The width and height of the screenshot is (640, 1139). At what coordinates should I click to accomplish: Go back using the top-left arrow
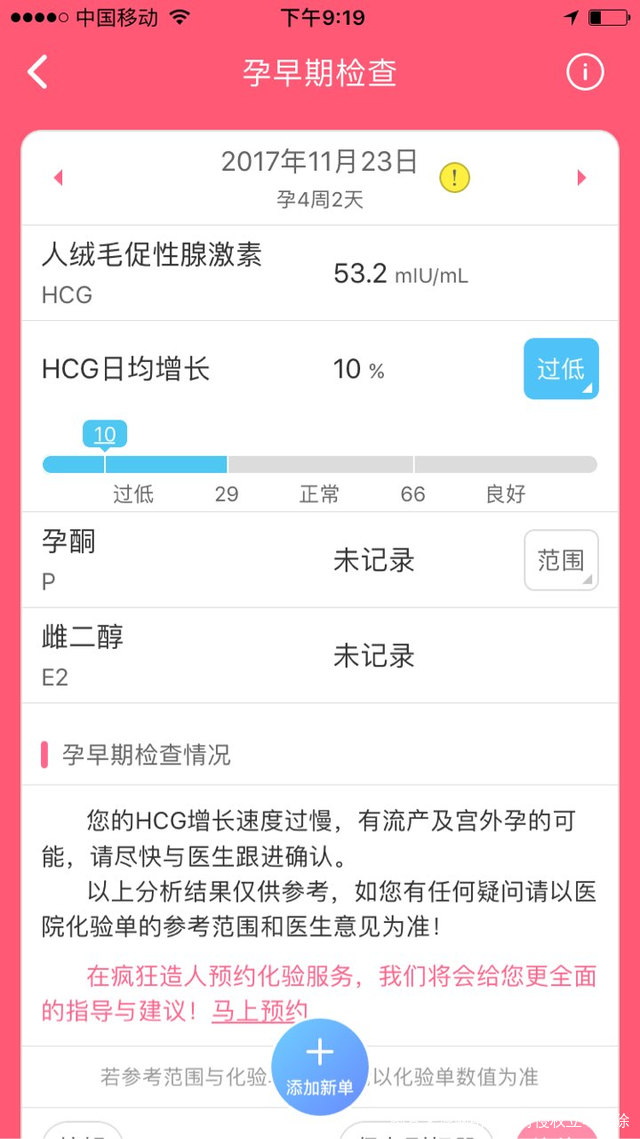[38, 72]
